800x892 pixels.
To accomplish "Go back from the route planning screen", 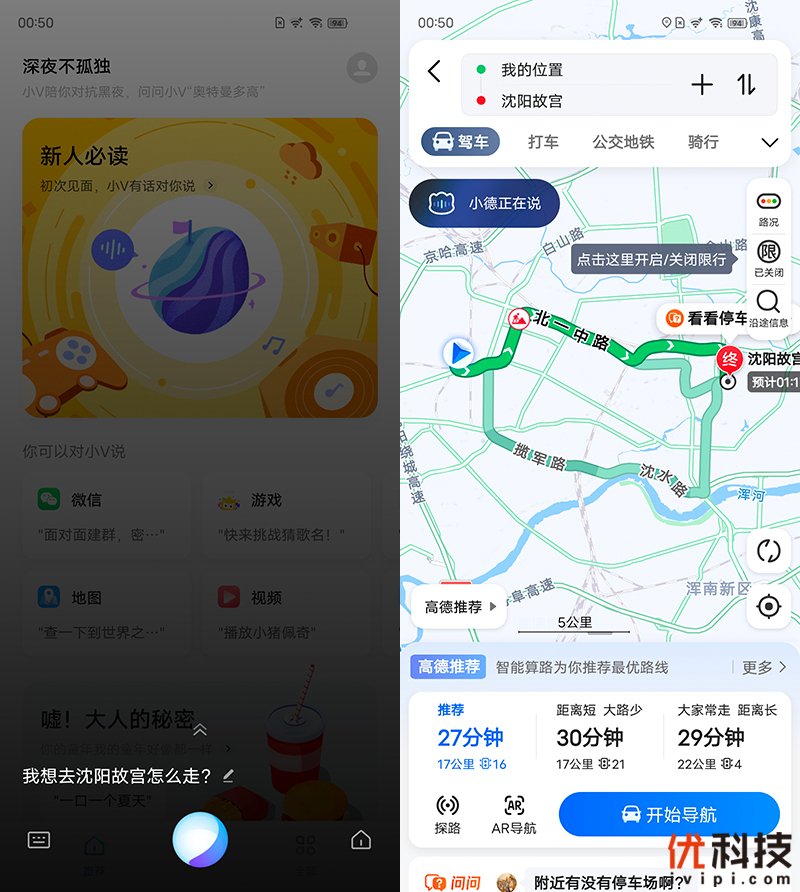I will click(x=434, y=71).
